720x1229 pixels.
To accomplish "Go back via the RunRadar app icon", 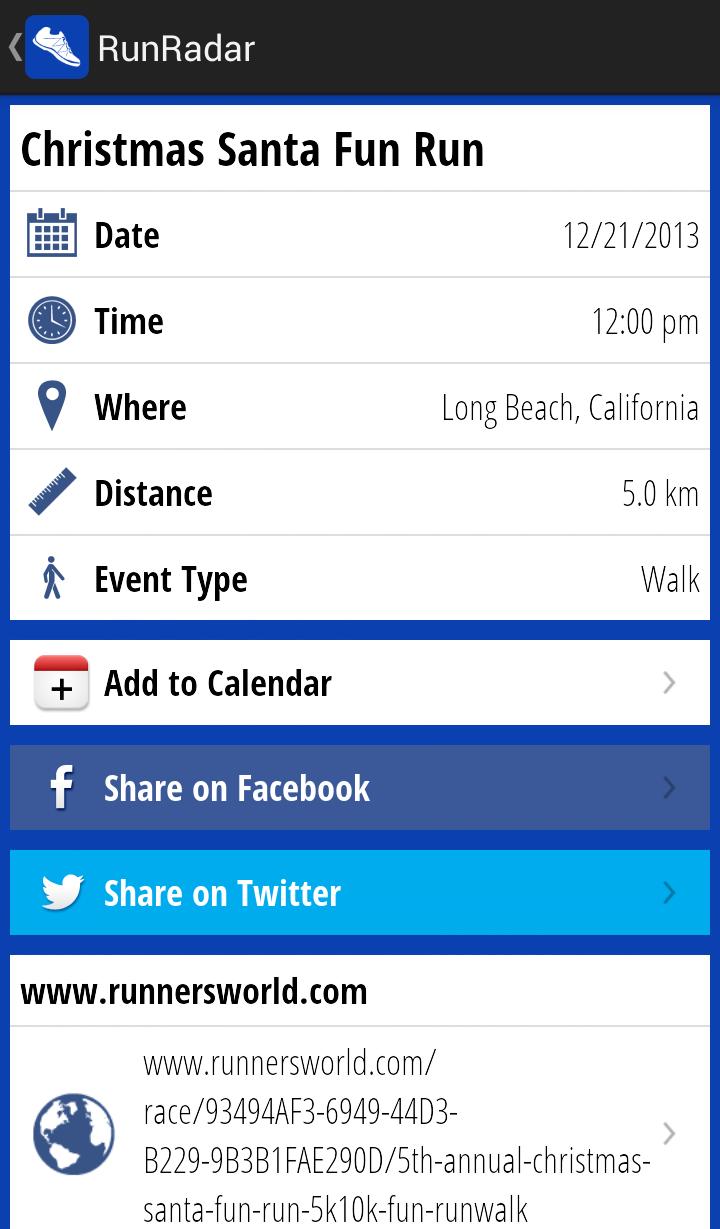I will pyautogui.click(x=55, y=47).
